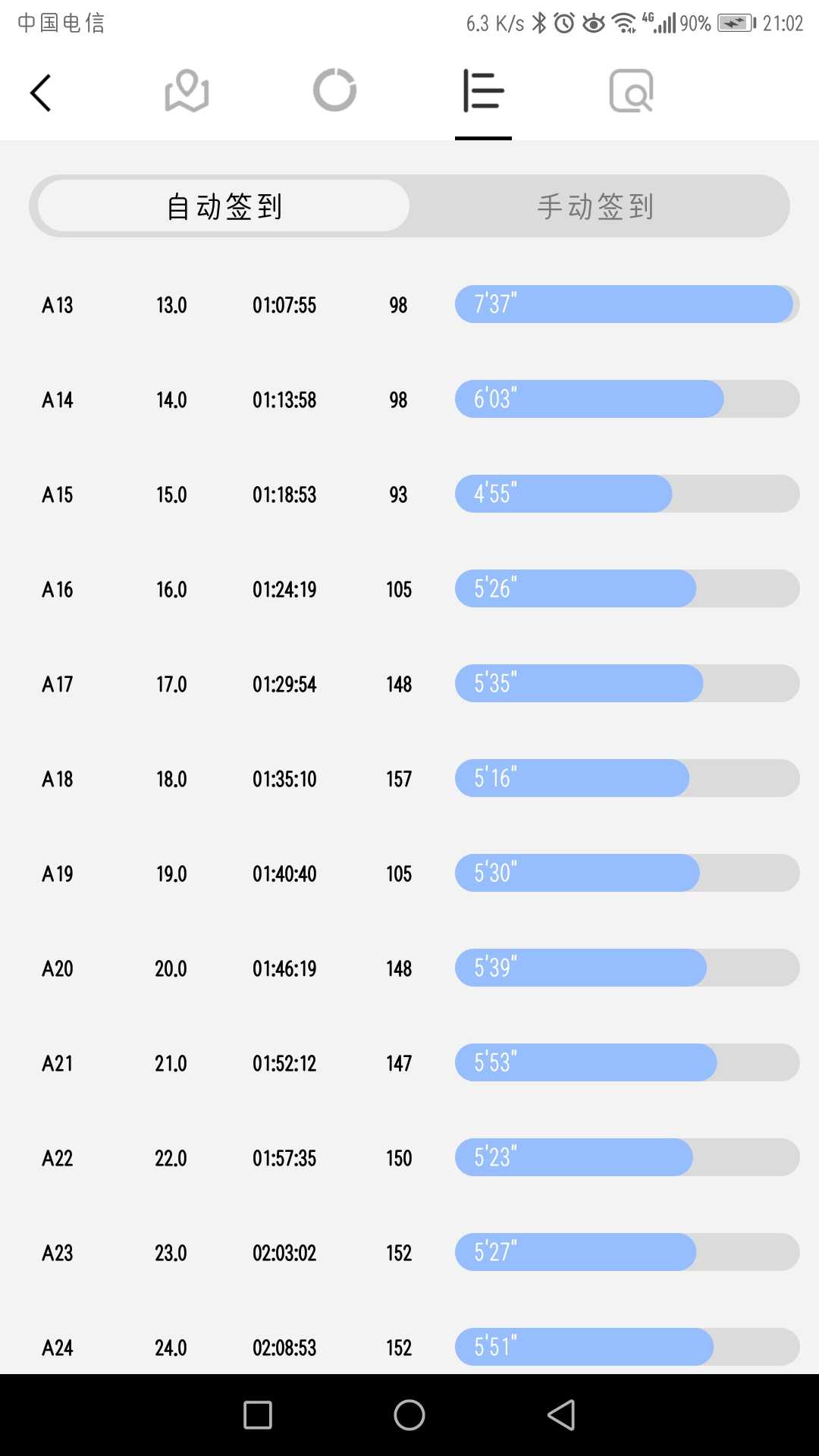Go back using the top-left arrow
The image size is (819, 1456).
[x=41, y=93]
